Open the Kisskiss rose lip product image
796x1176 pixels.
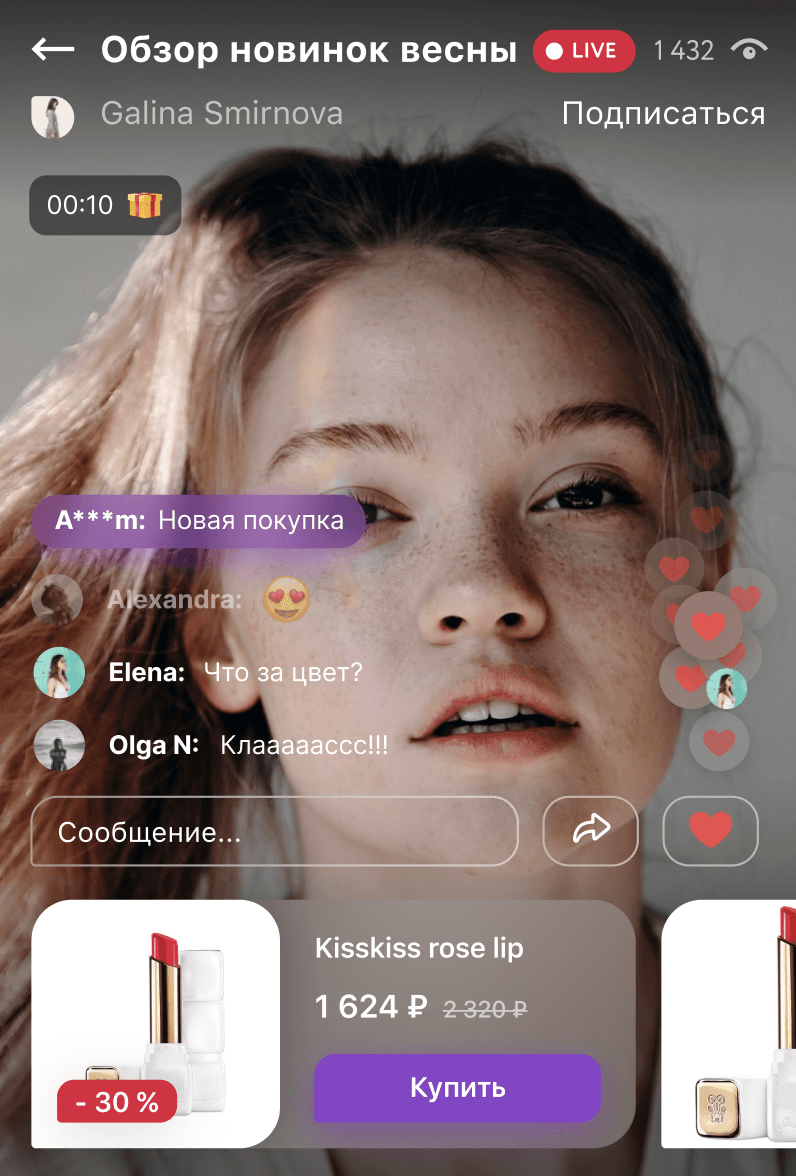point(155,1023)
